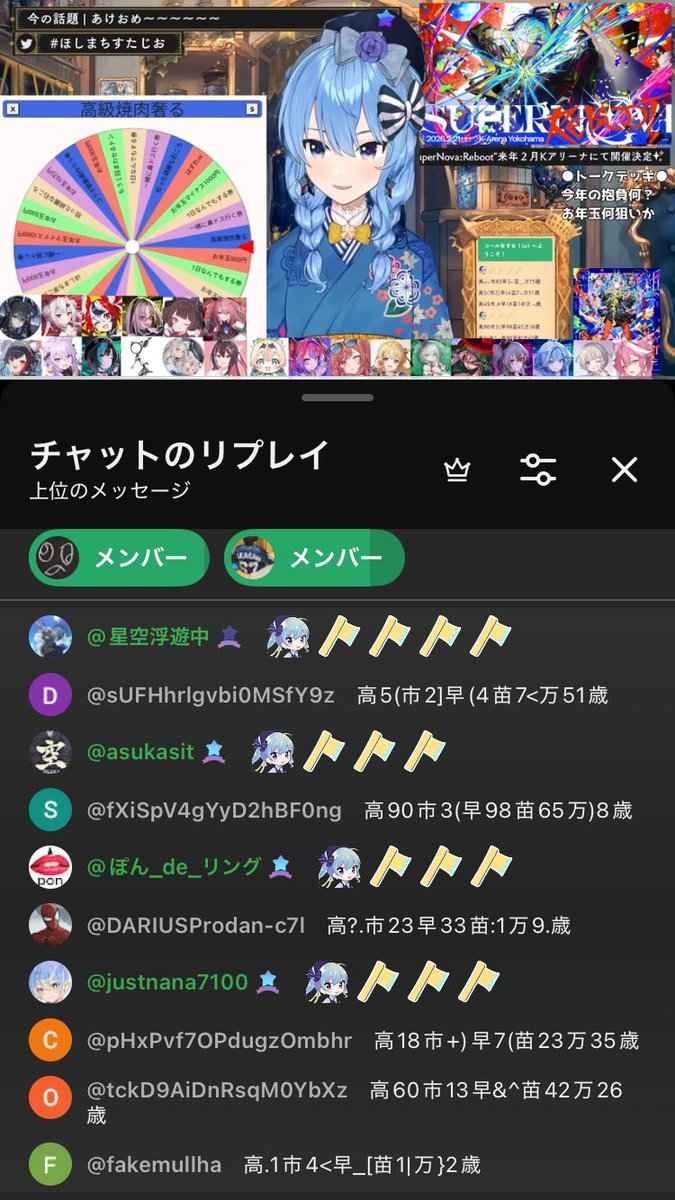The image size is (675, 1200).
Task: Tap the first green メンバー chip
Action: point(118,557)
